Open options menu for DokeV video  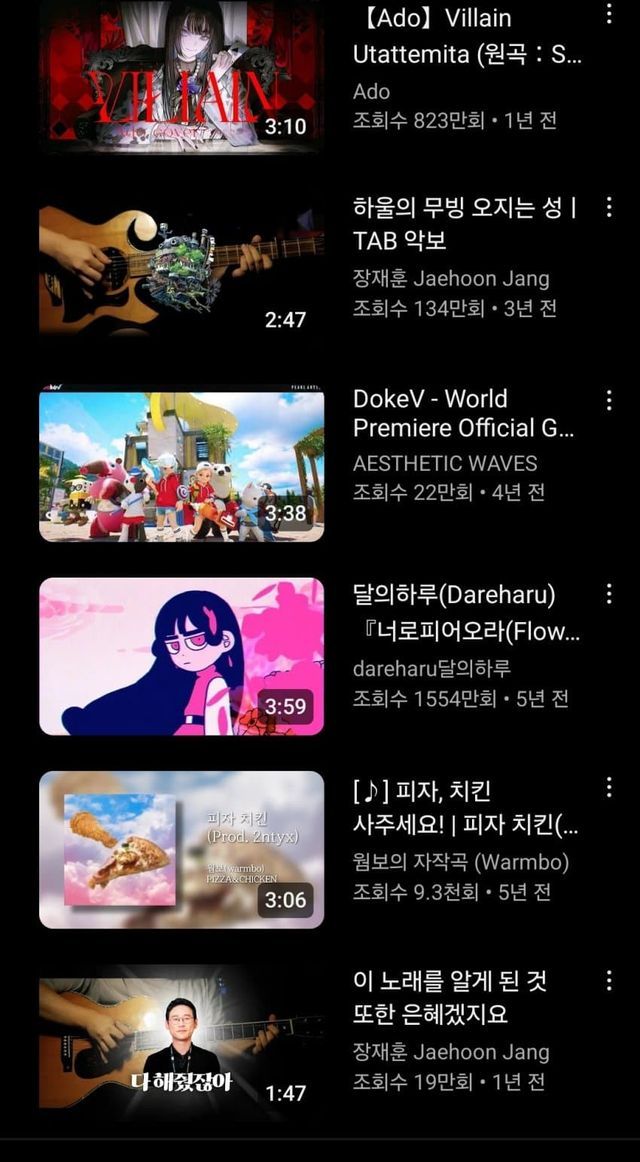608,400
